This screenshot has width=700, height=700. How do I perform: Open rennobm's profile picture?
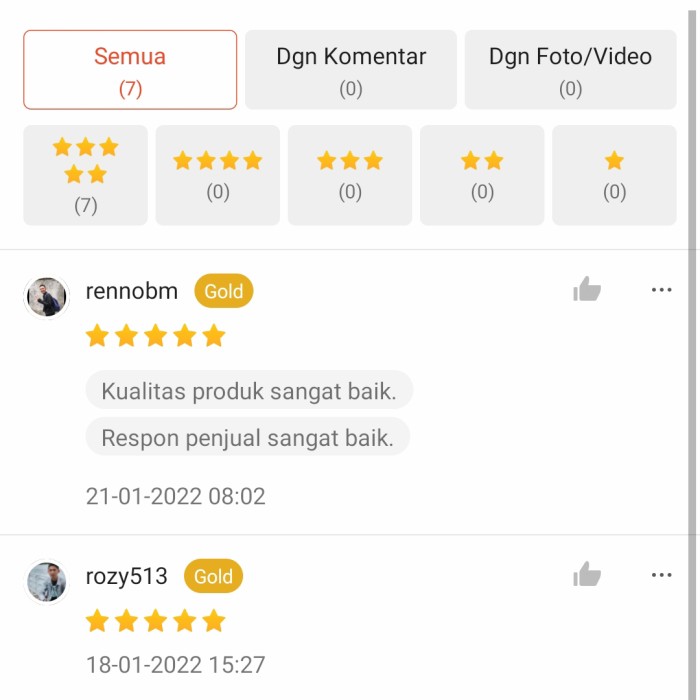click(46, 297)
